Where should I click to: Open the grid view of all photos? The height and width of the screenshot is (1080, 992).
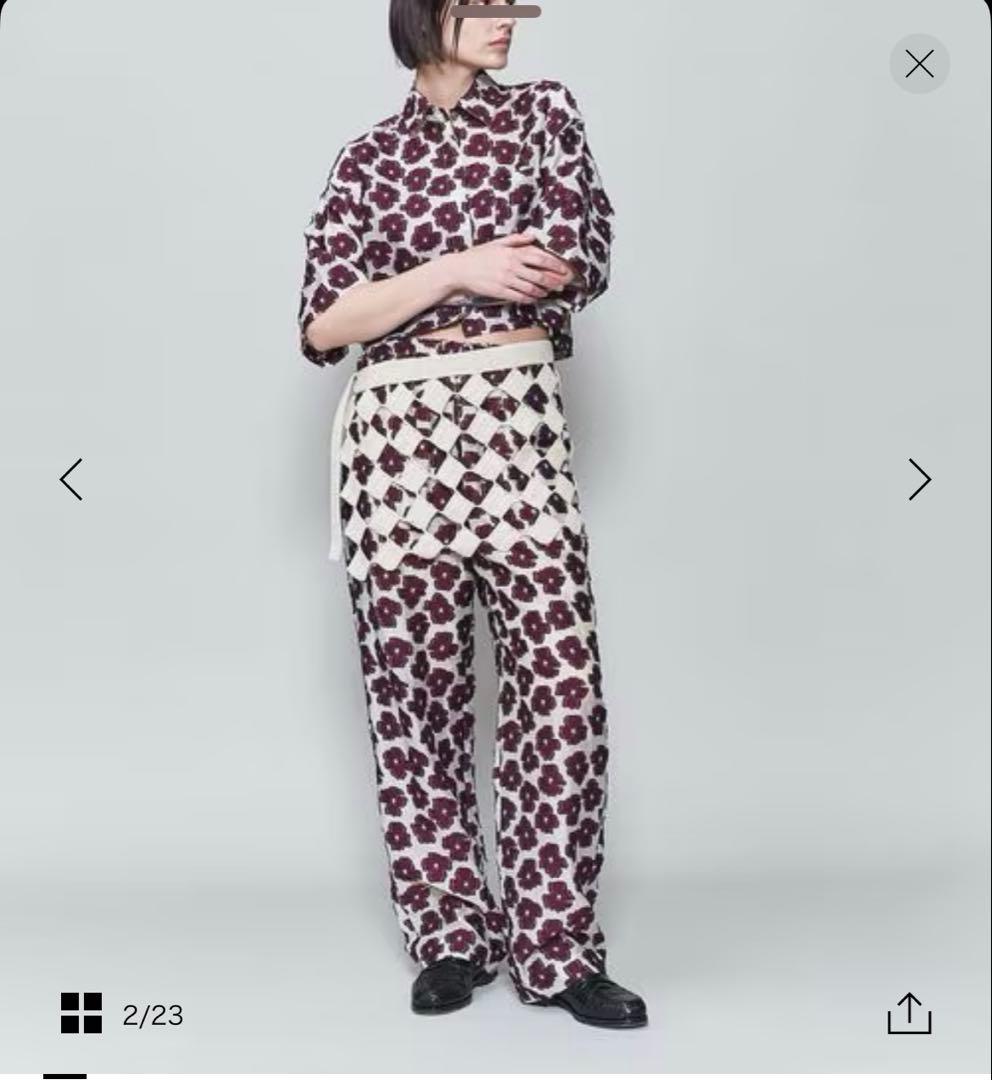point(81,1013)
